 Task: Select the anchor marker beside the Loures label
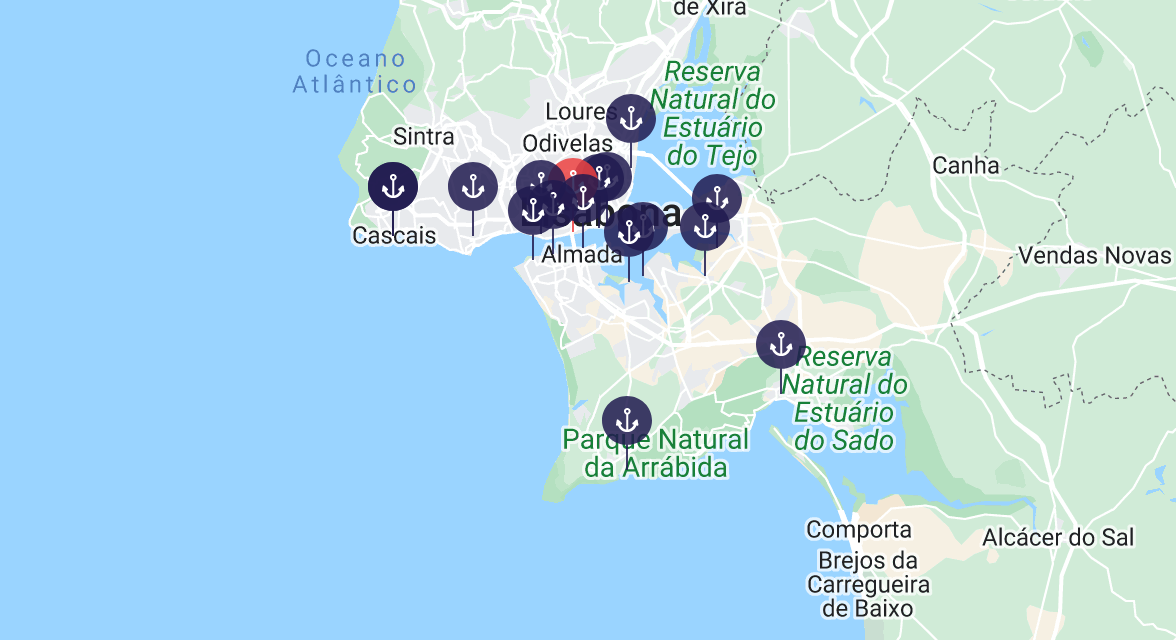631,119
